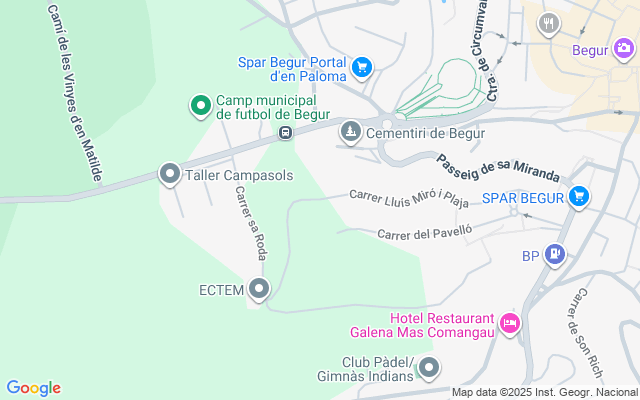Select the Club Pàdel/Gimnàs Indians marker
Image resolution: width=640 pixels, height=400 pixels.
[430, 368]
